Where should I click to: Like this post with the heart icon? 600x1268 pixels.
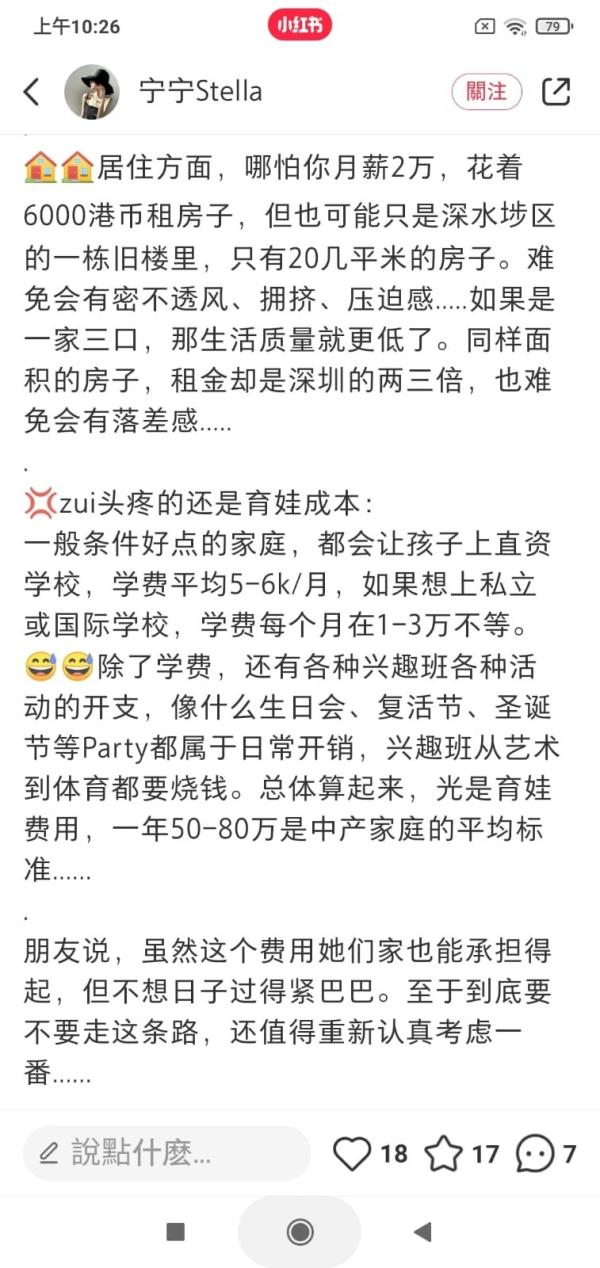pyautogui.click(x=351, y=1154)
